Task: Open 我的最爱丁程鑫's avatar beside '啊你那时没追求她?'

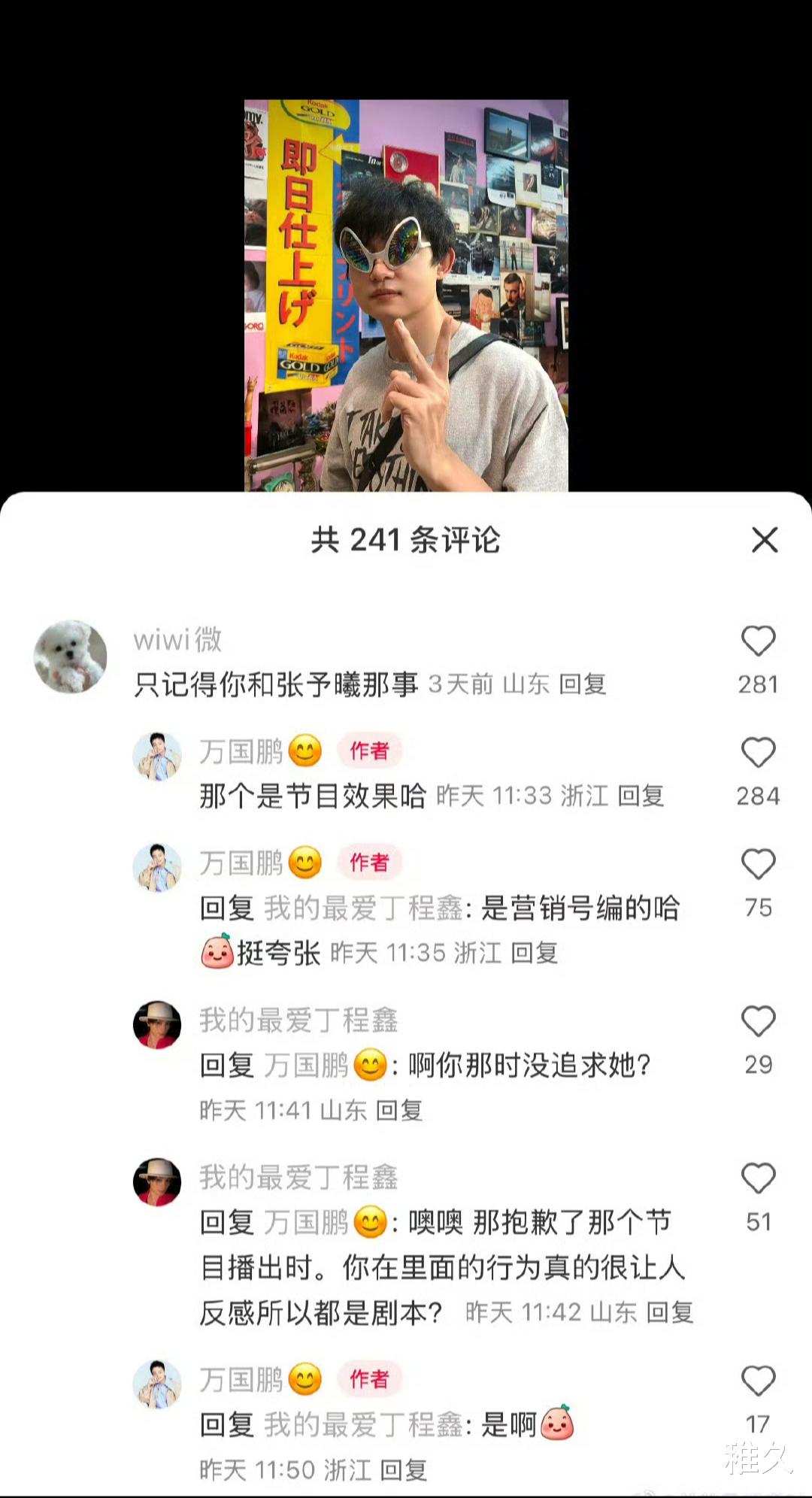Action: point(157,1024)
